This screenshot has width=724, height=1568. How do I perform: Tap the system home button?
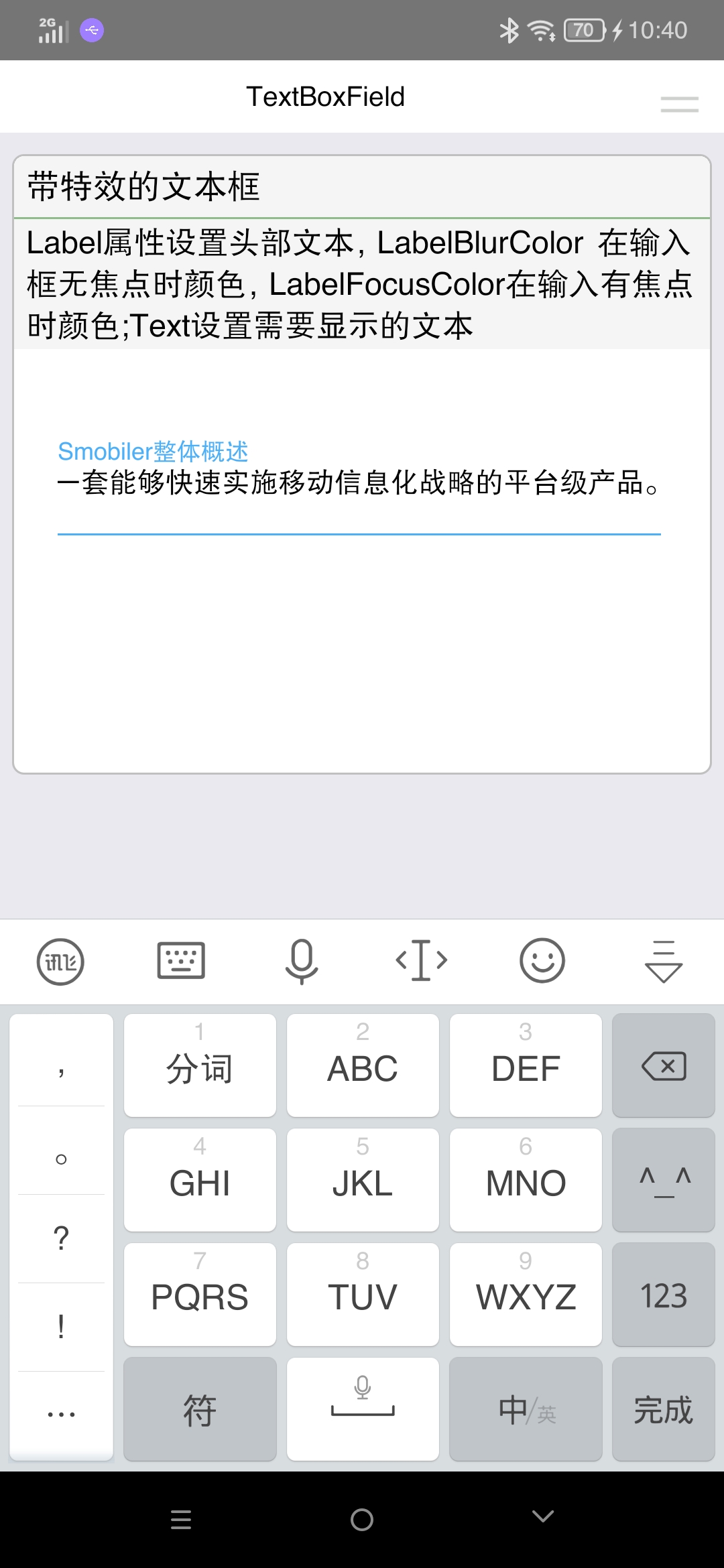[362, 1519]
